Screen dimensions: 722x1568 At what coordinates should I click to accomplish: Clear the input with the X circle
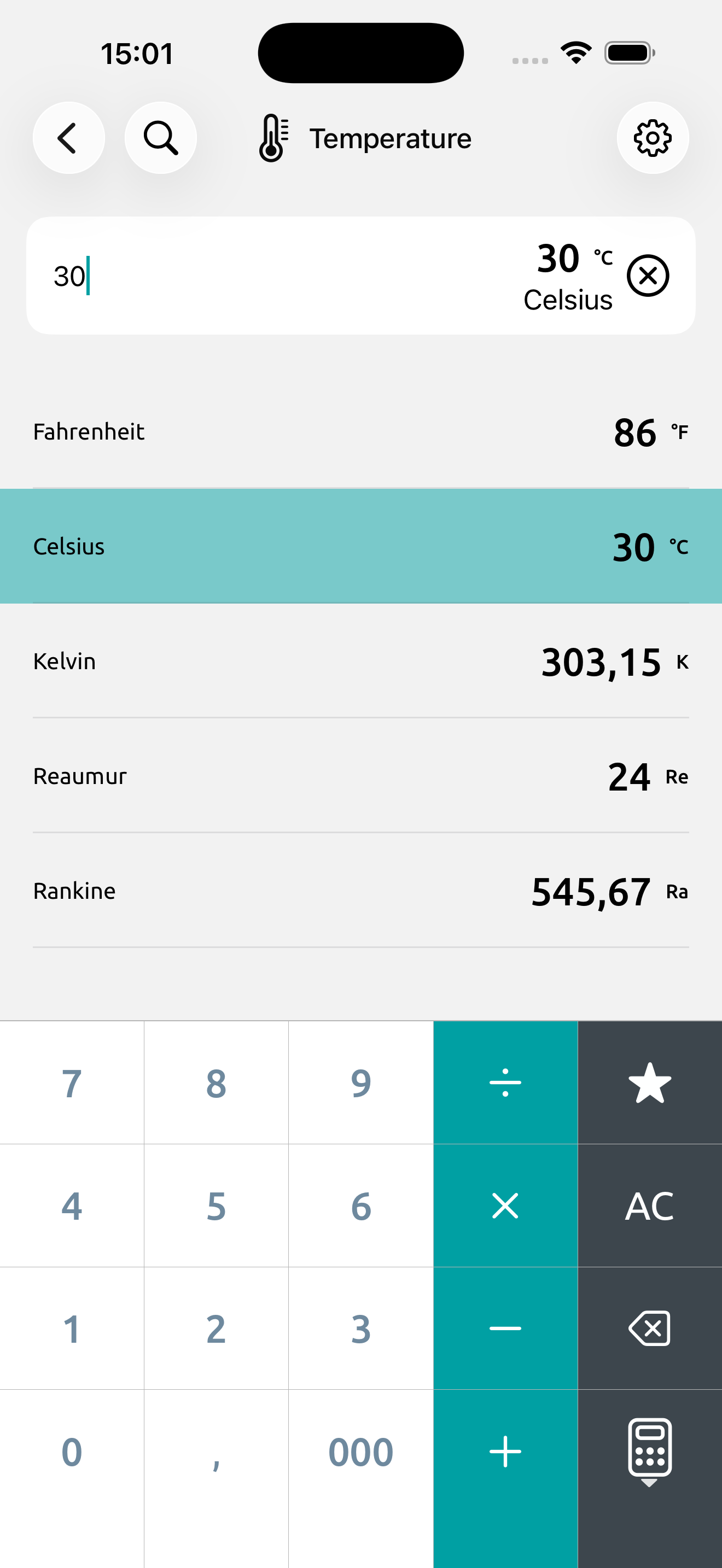point(648,276)
